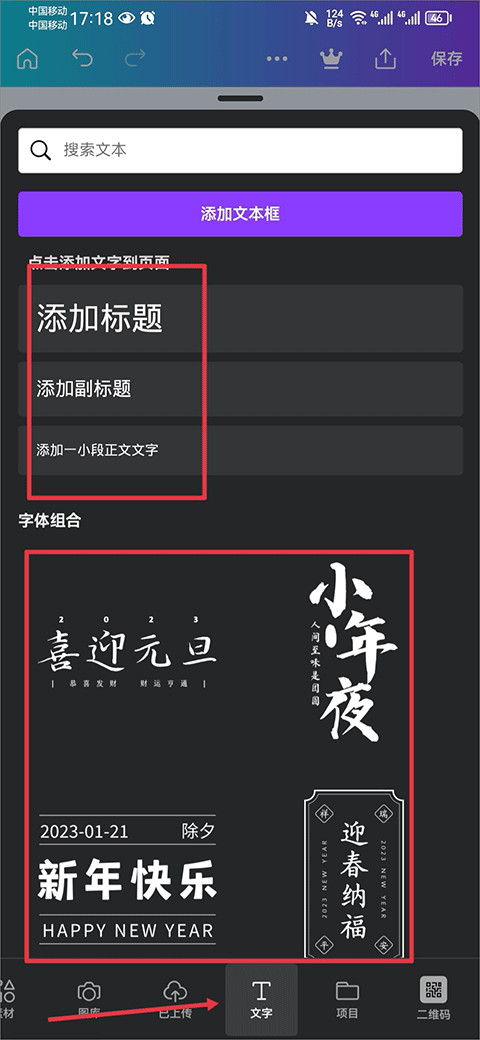This screenshot has height=1040, width=480.
Task: Focus the 搜索文本 search box
Action: (240, 151)
